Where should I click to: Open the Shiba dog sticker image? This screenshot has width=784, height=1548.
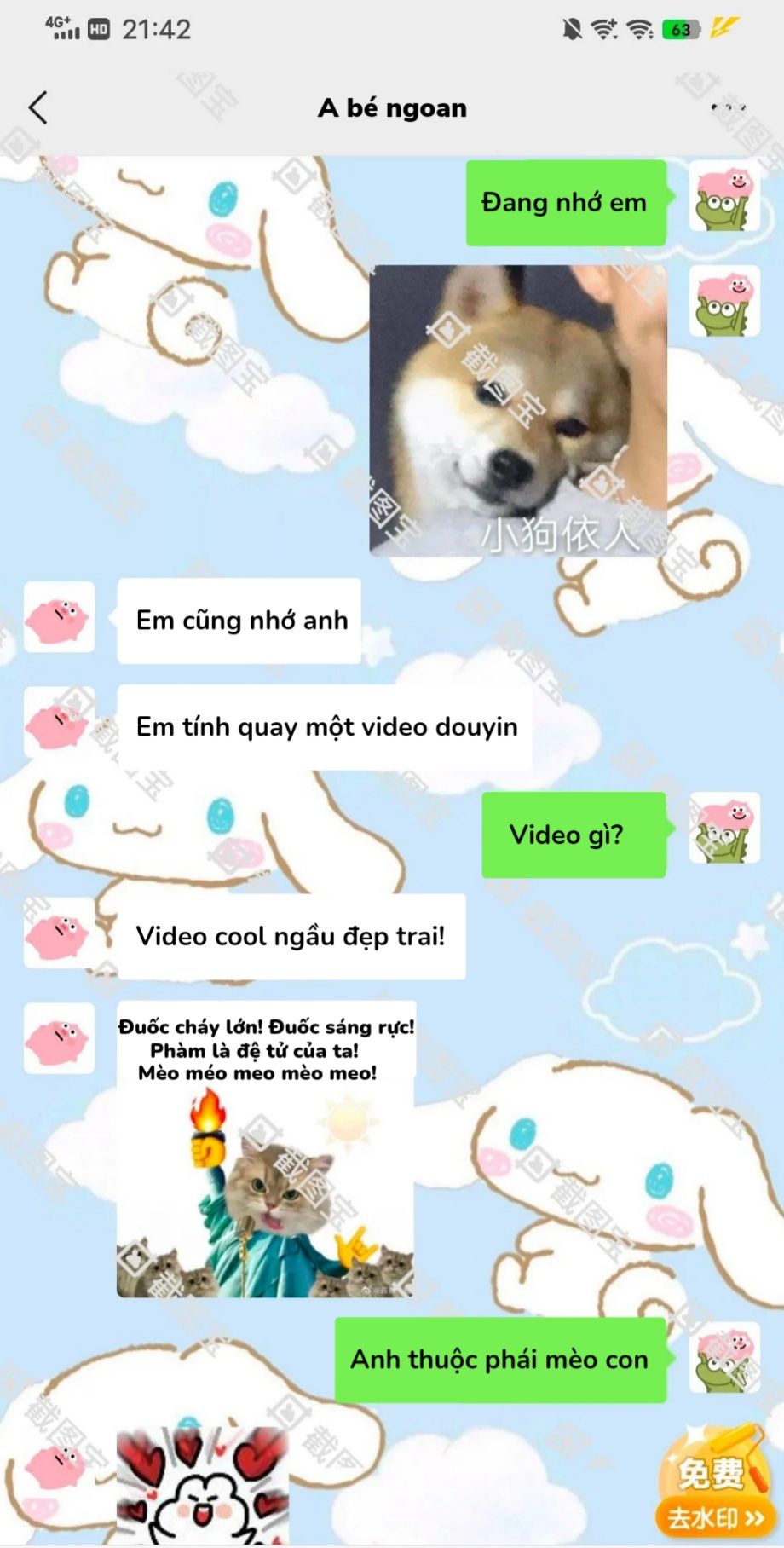(x=518, y=411)
